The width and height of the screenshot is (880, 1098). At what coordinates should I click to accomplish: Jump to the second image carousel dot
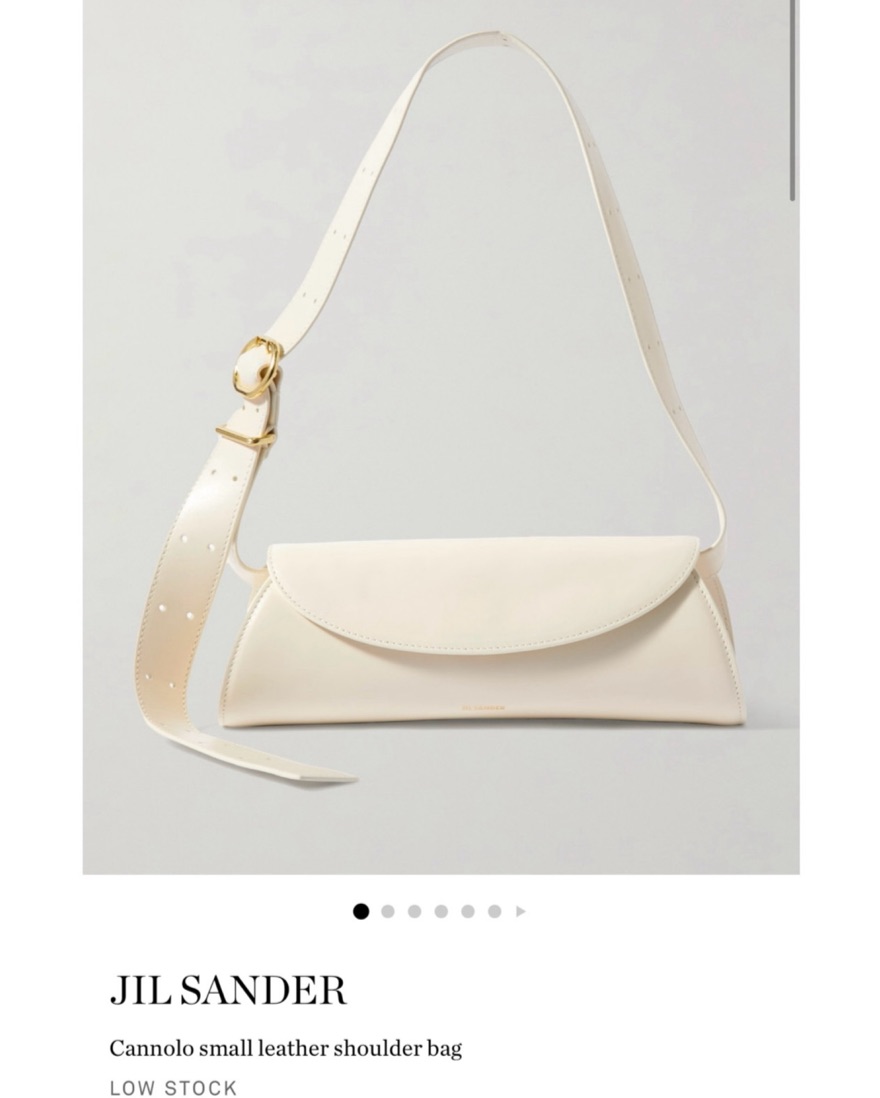tap(388, 911)
